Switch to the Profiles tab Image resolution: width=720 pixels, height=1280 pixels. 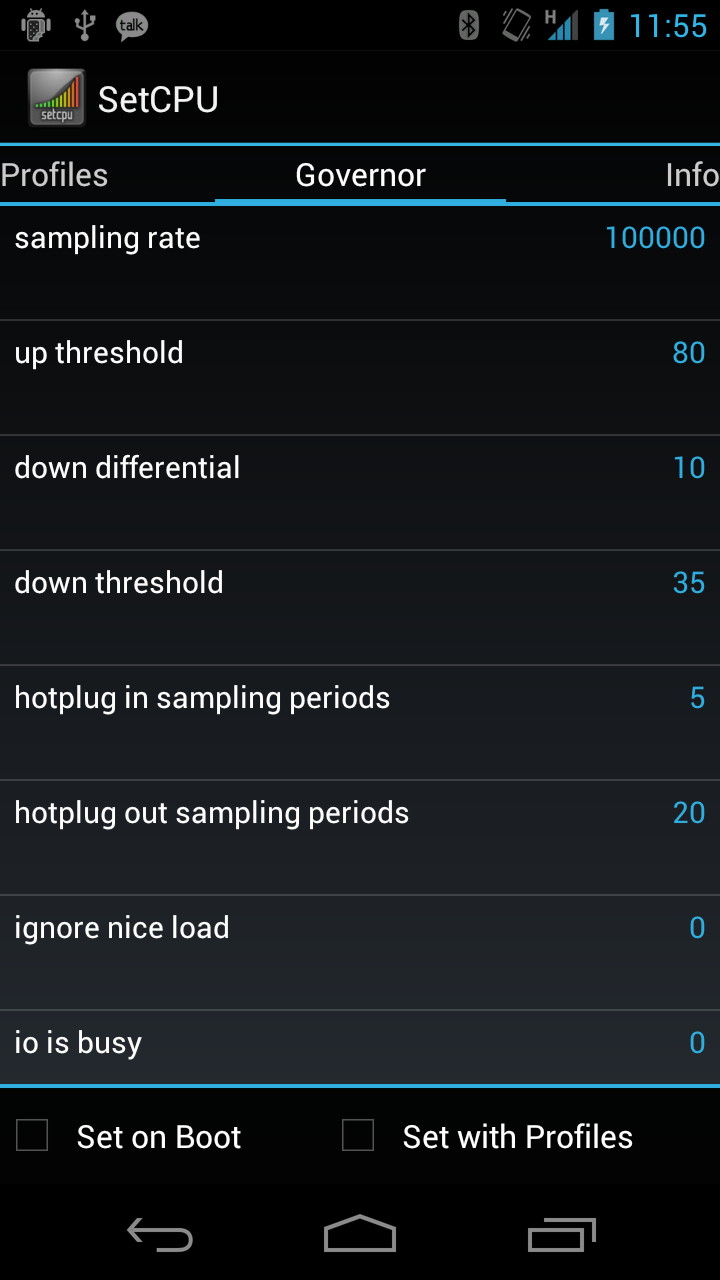54,175
